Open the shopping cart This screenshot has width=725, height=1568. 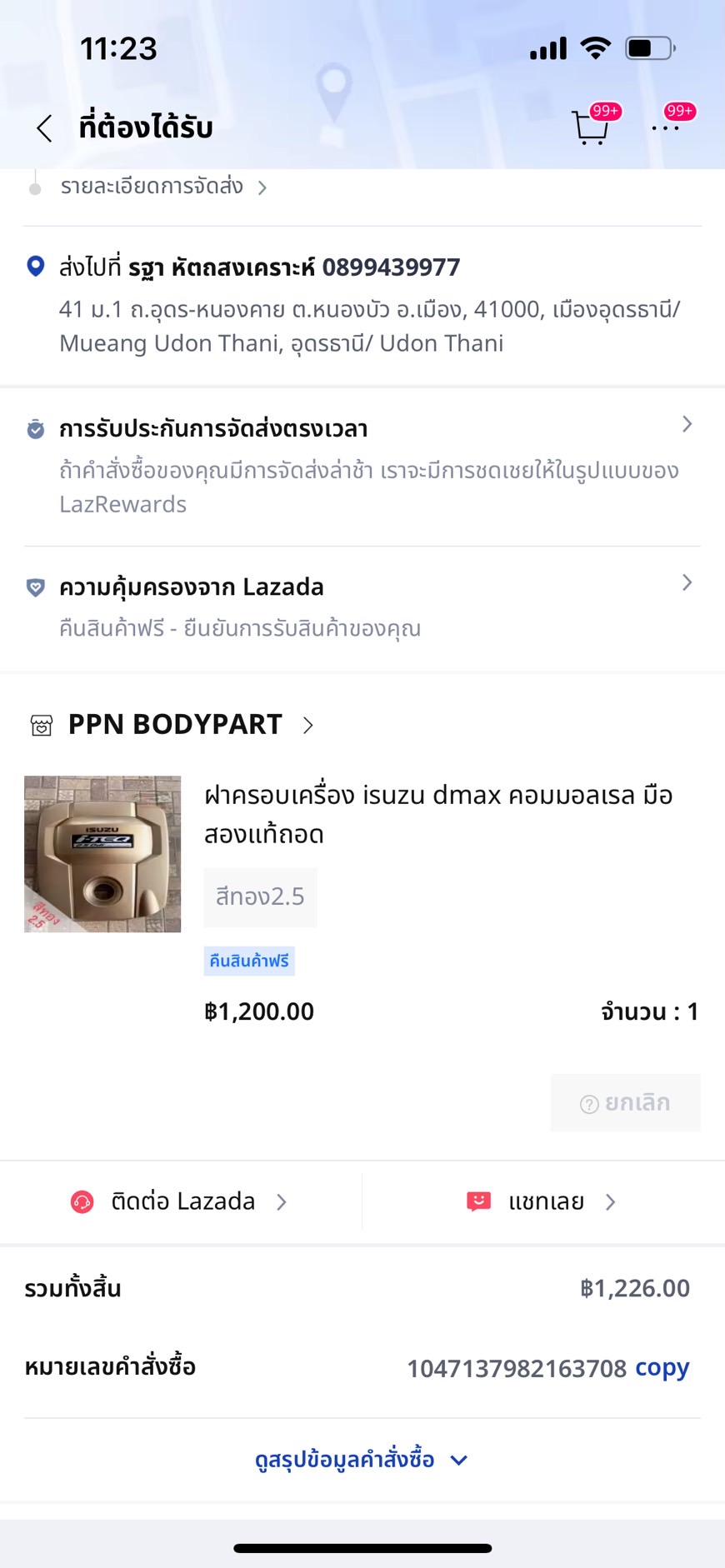pos(591,128)
